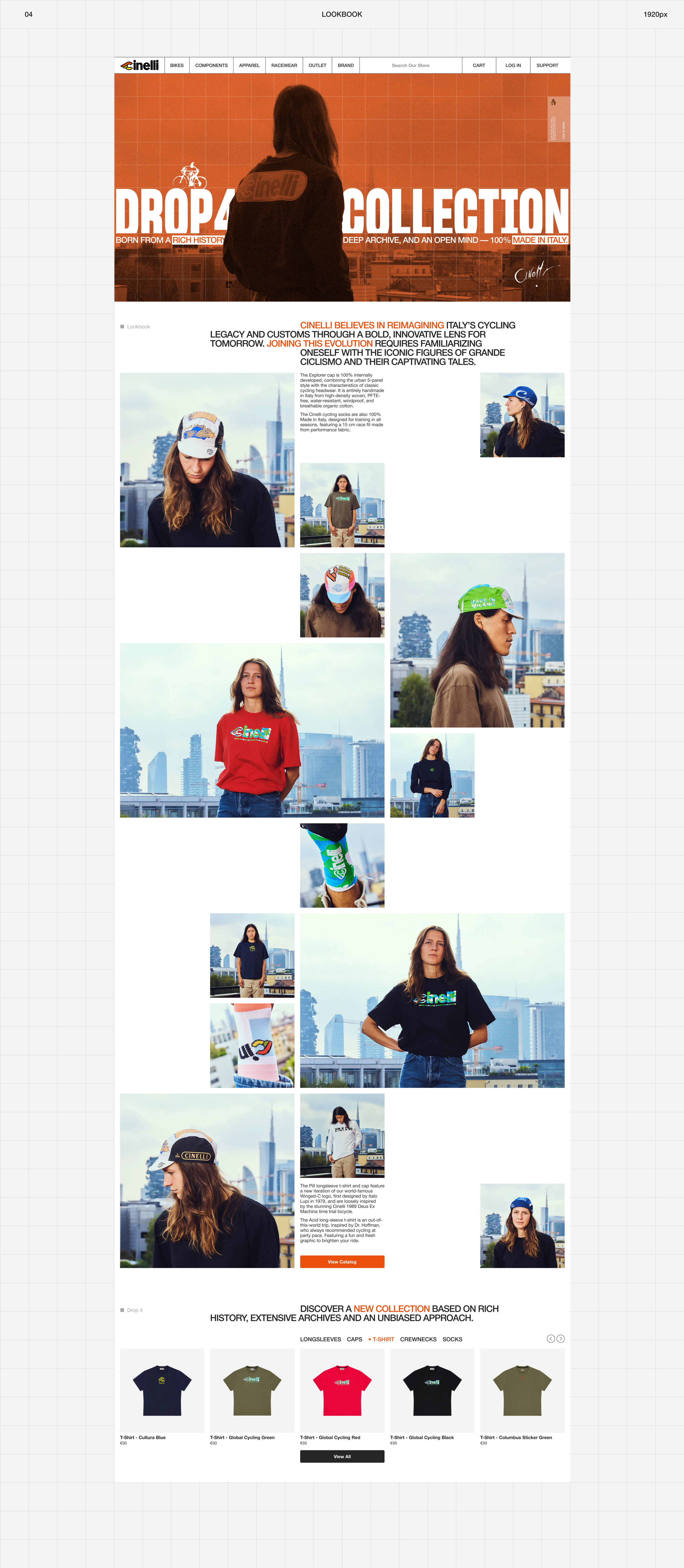This screenshot has width=684, height=1568.
Task: Visit the OUTLET page
Action: [x=317, y=65]
